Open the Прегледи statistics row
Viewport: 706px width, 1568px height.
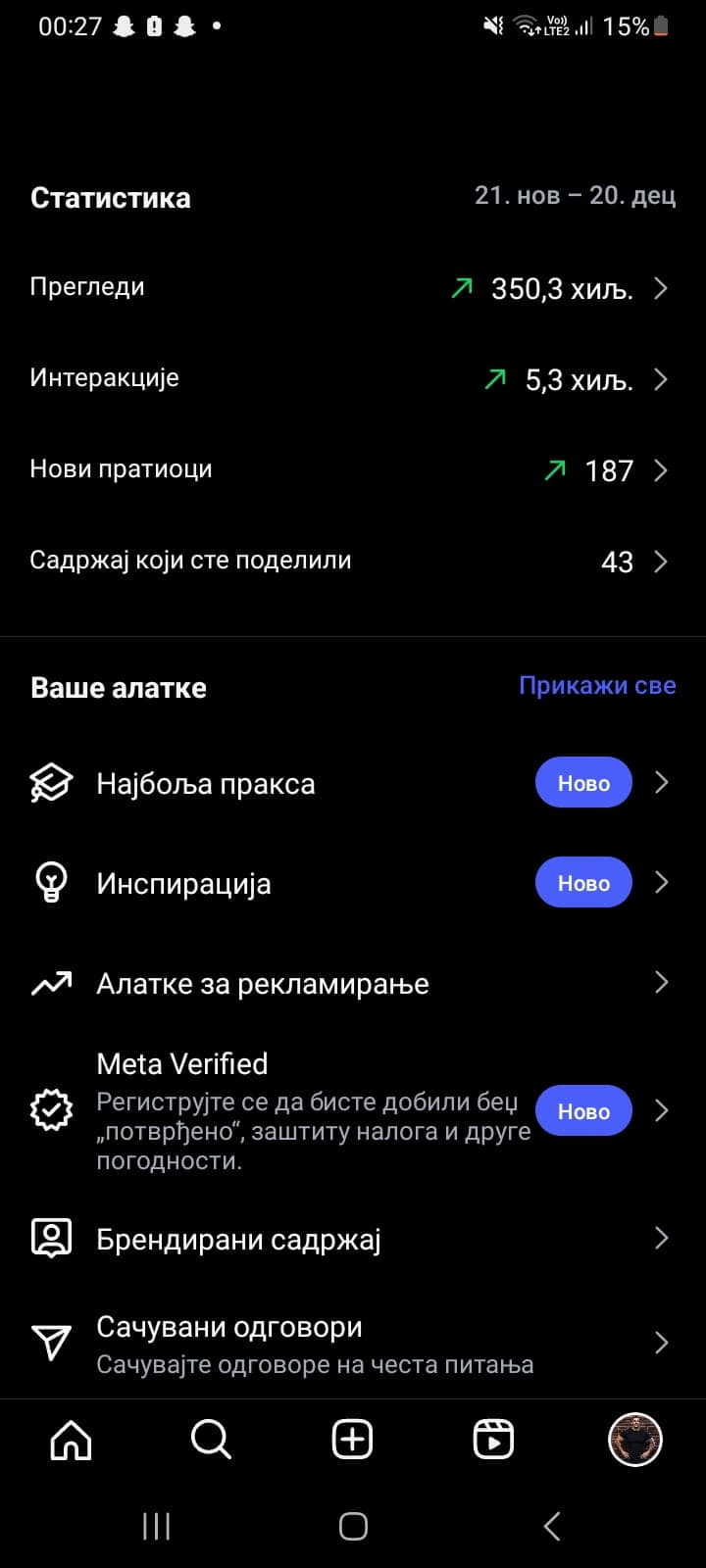pos(353,288)
